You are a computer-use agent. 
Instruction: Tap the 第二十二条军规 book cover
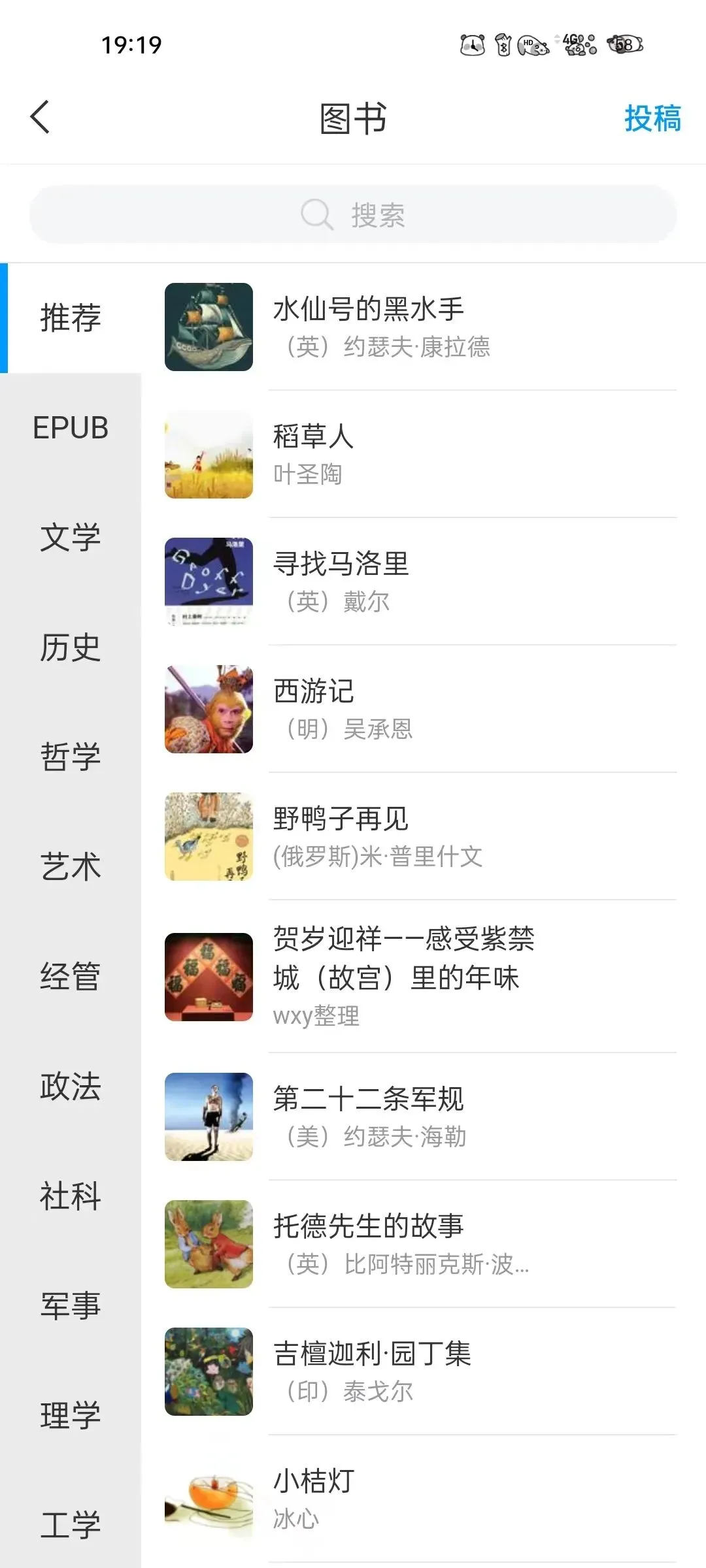(x=209, y=1119)
